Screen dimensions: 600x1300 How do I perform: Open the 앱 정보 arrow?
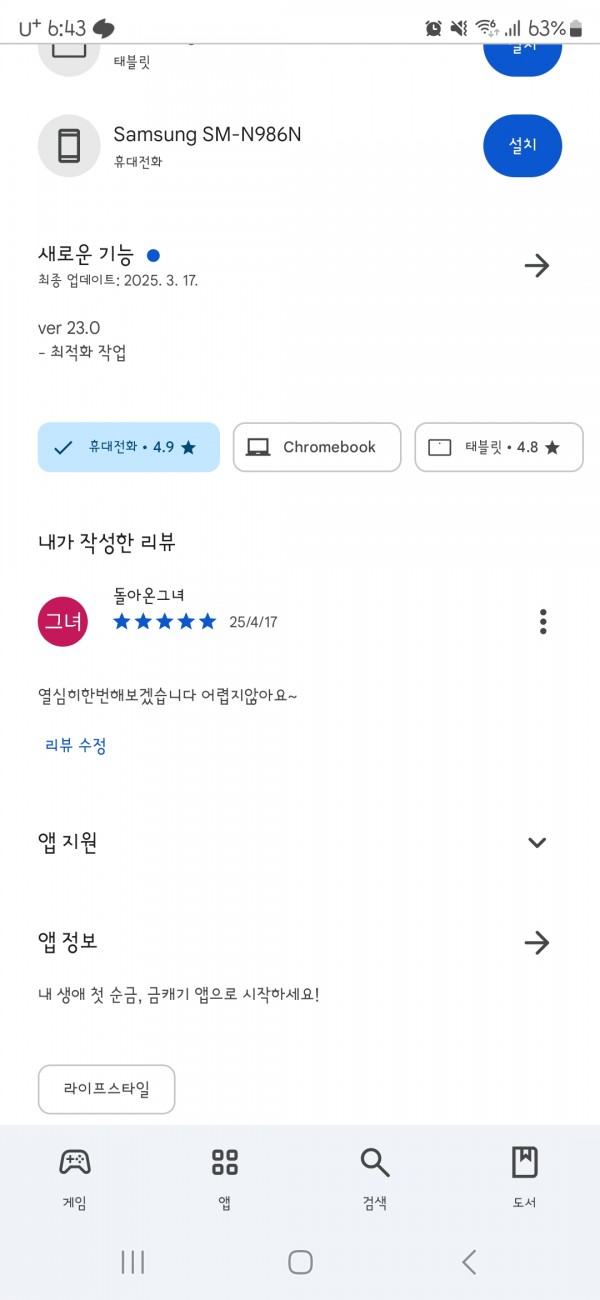pos(537,942)
